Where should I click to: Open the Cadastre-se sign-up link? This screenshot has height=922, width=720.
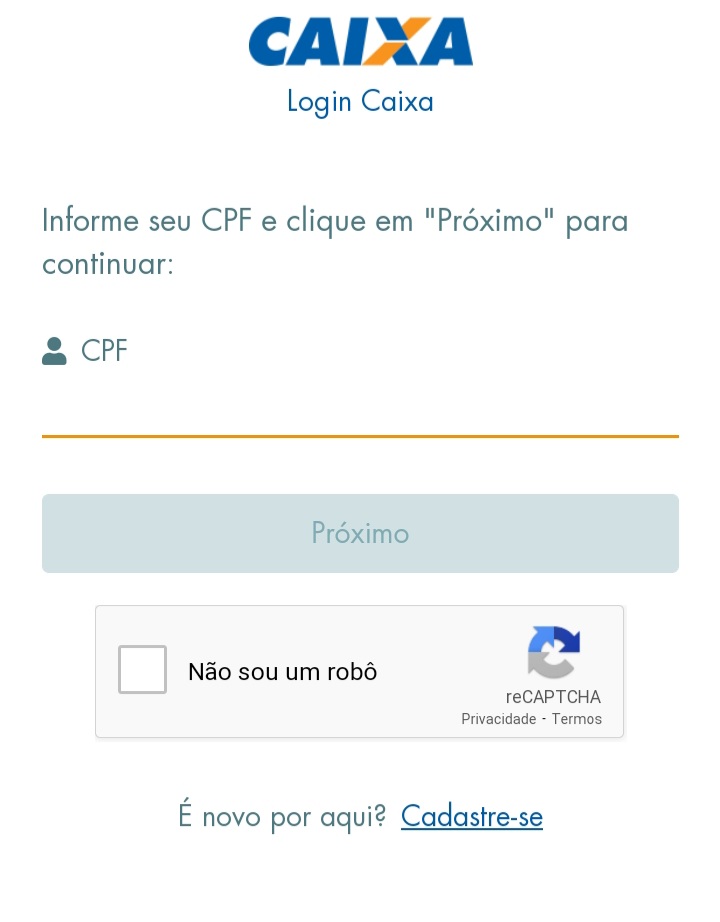(471, 817)
